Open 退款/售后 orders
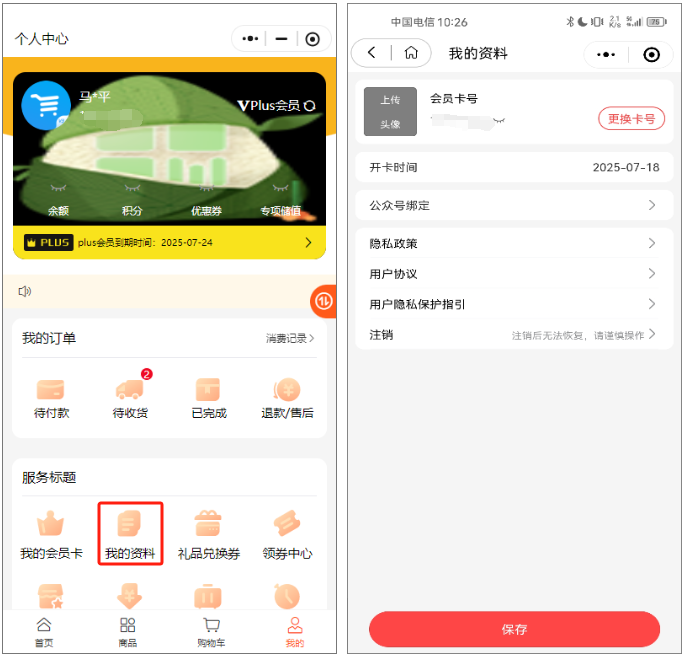 point(287,397)
